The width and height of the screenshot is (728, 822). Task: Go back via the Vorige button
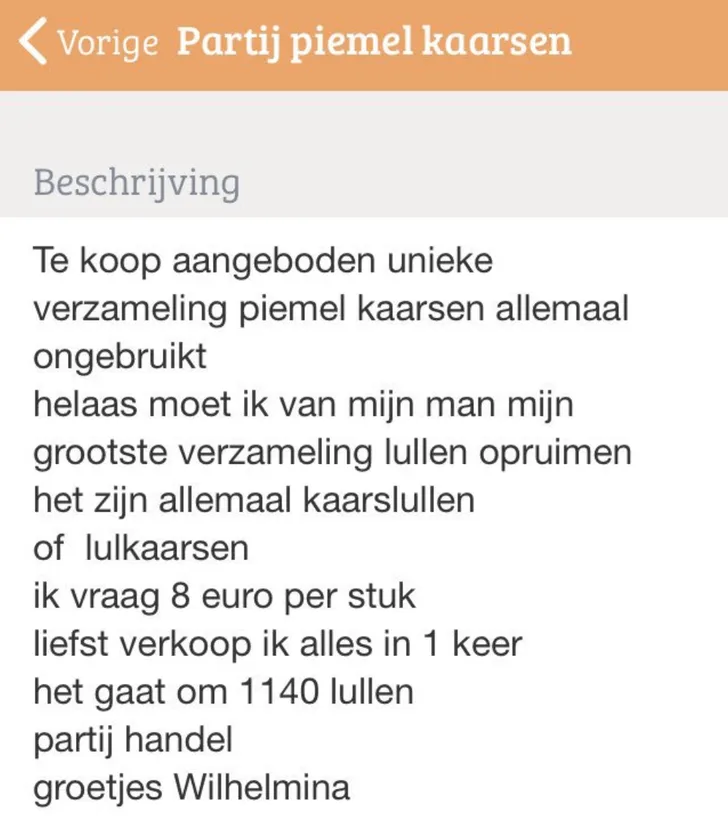(x=90, y=42)
